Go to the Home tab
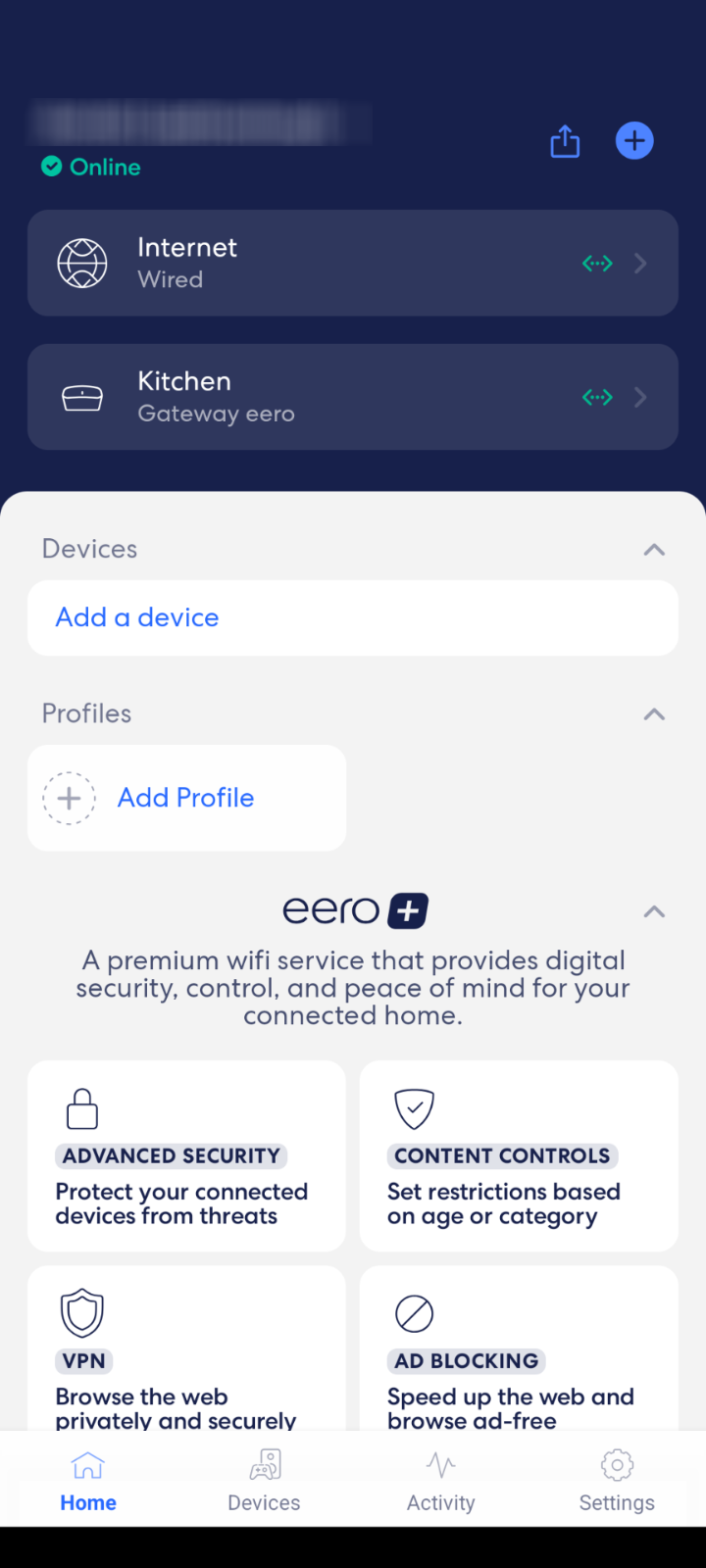Viewport: 706px width, 1568px height. pyautogui.click(x=88, y=1481)
